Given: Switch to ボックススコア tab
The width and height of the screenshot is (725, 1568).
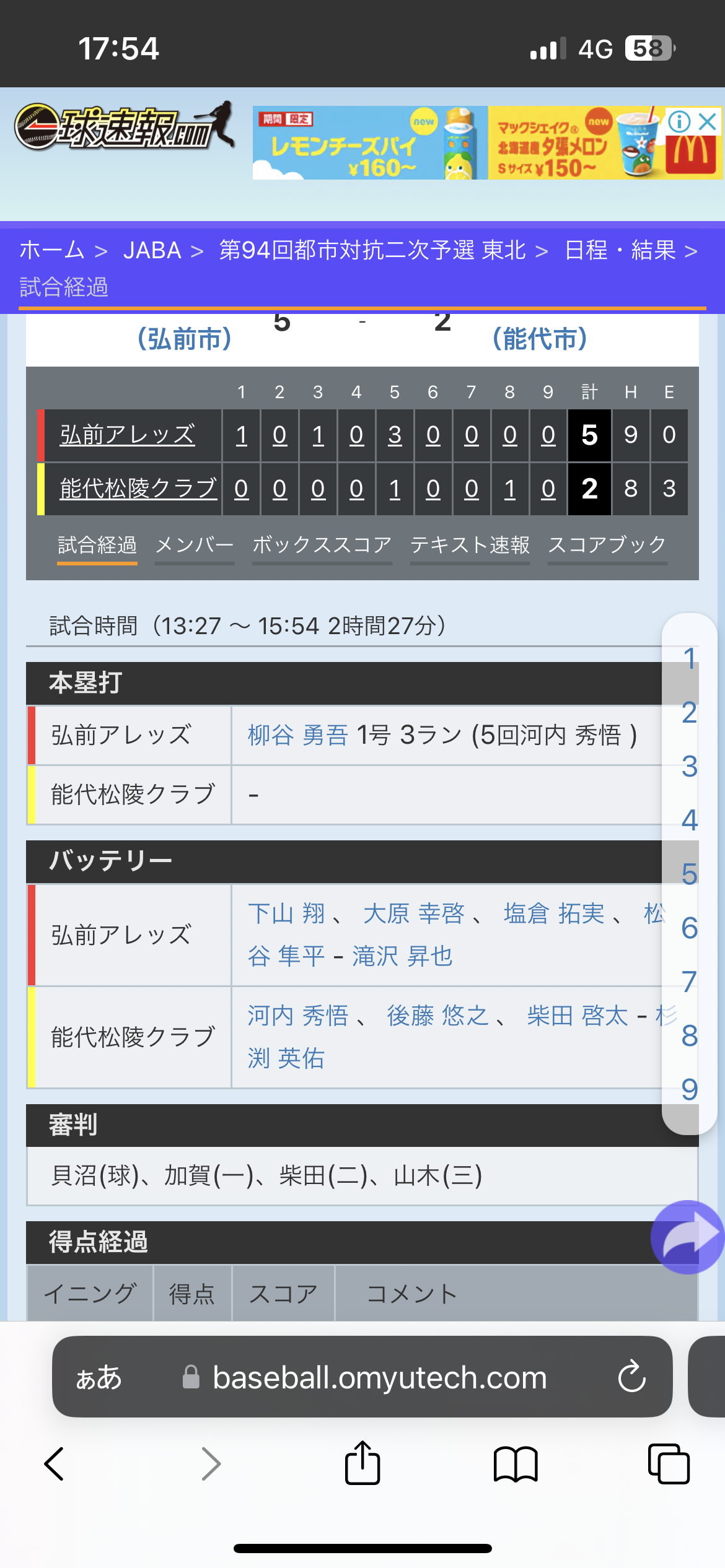Looking at the screenshot, I should [322, 545].
